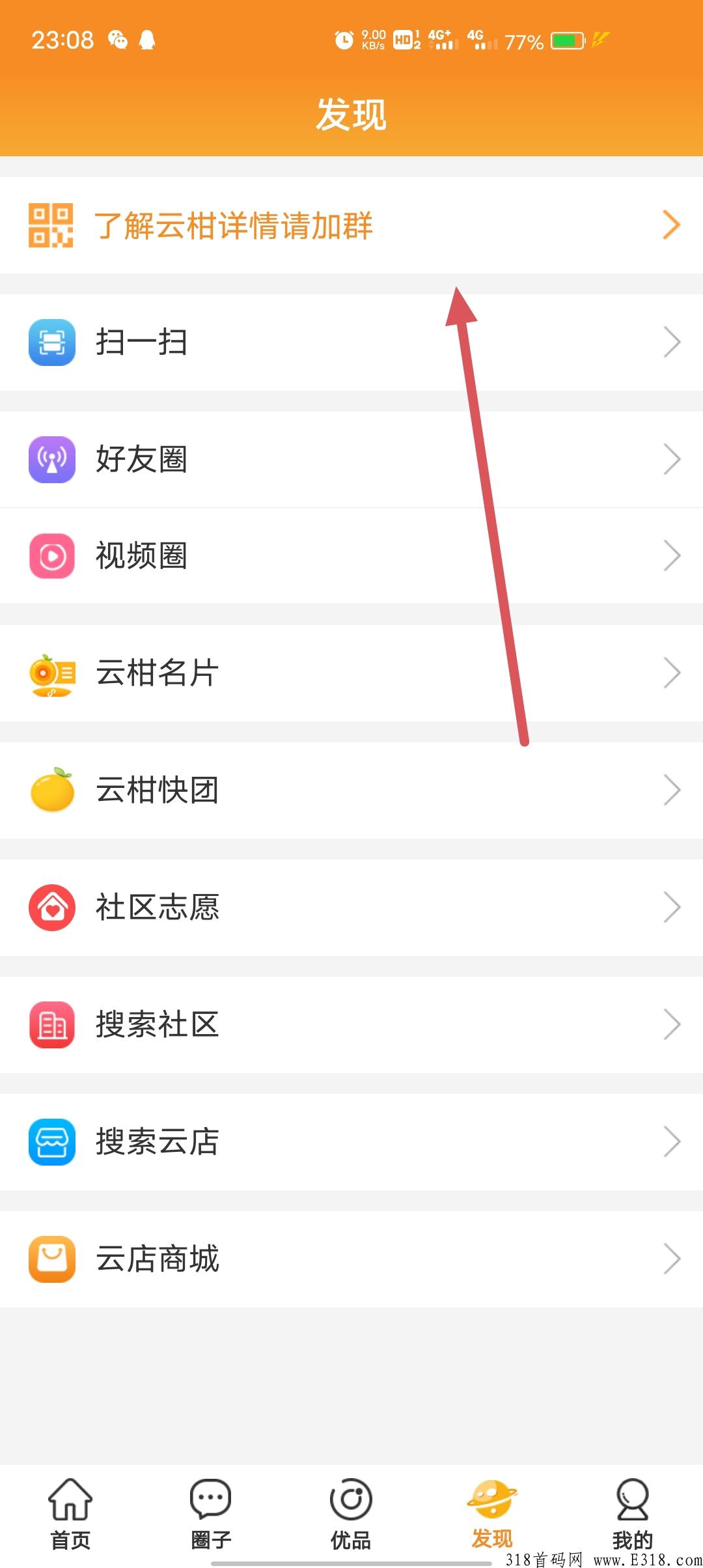Open the 云柑名片 business card feature

(x=52, y=673)
